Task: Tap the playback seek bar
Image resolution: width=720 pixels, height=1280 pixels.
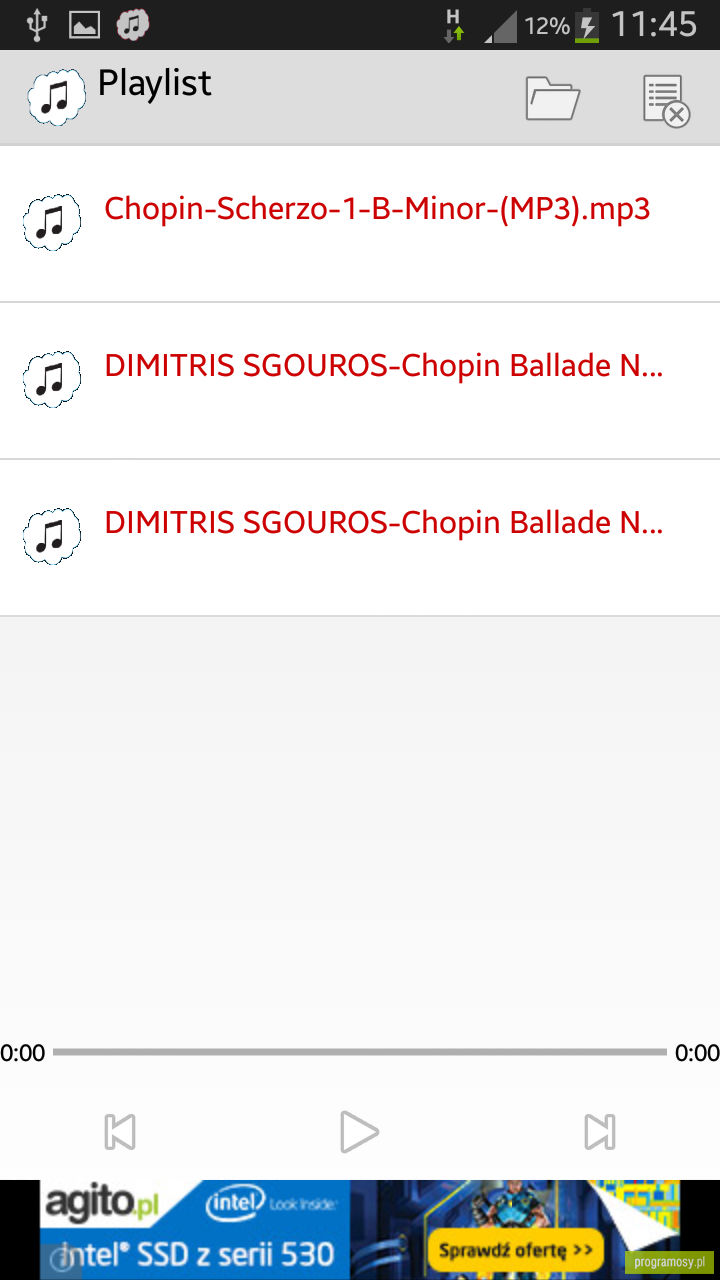Action: click(x=360, y=1052)
